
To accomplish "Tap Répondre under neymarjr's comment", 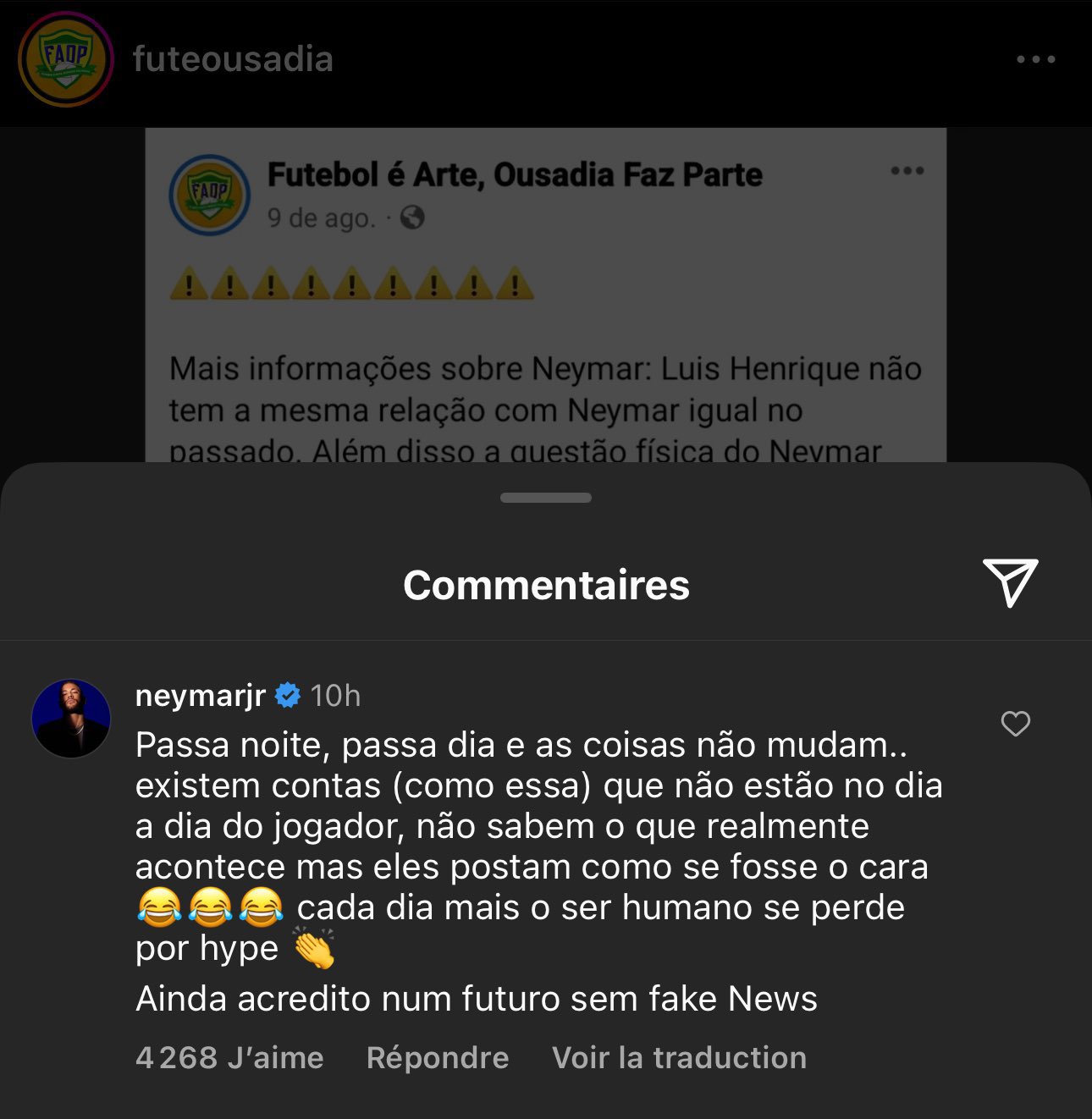I will click(436, 1057).
